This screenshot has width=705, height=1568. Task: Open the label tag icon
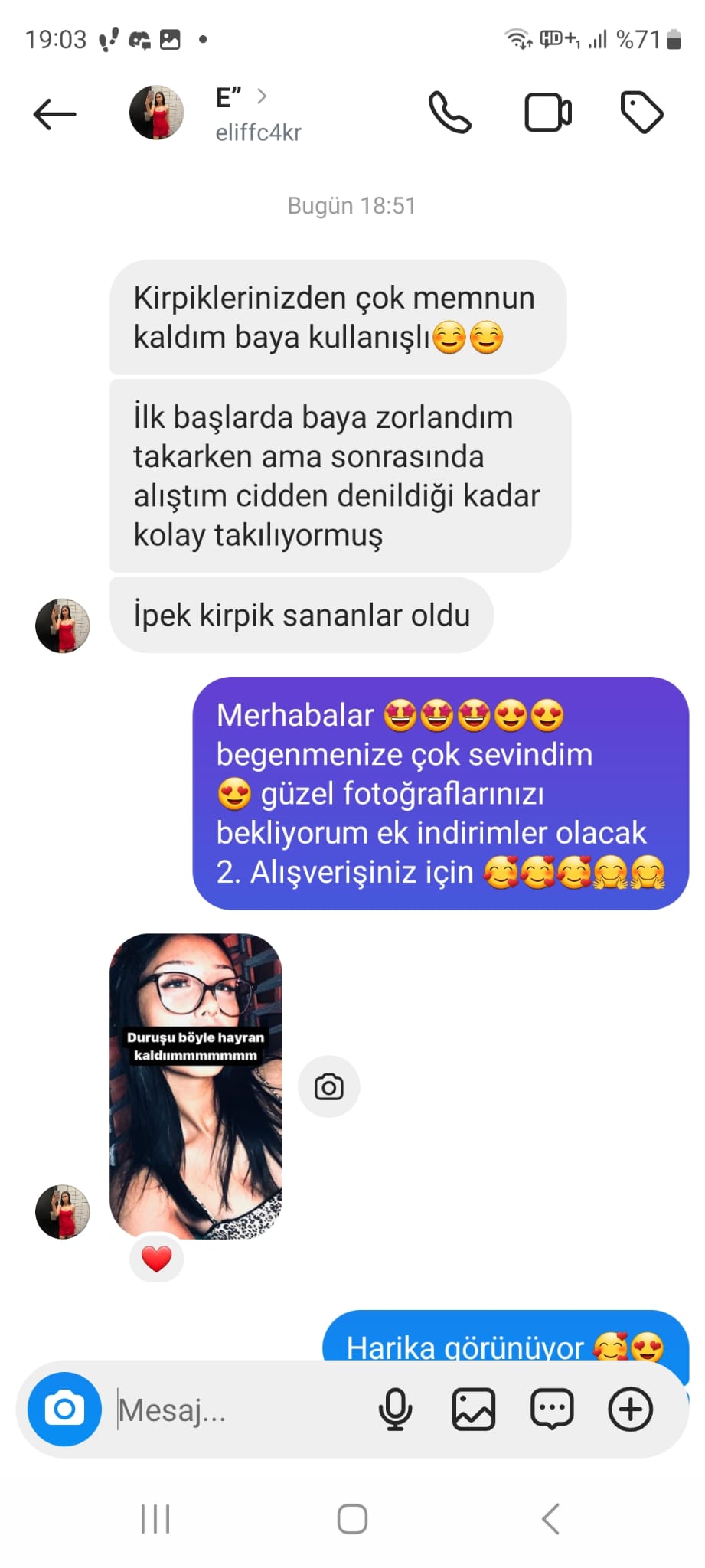[x=641, y=113]
